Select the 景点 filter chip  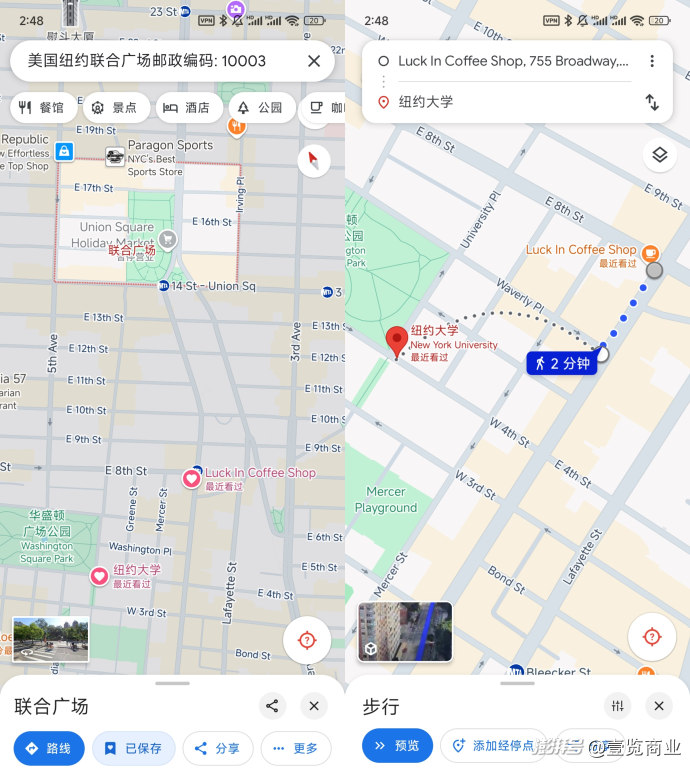pos(115,108)
